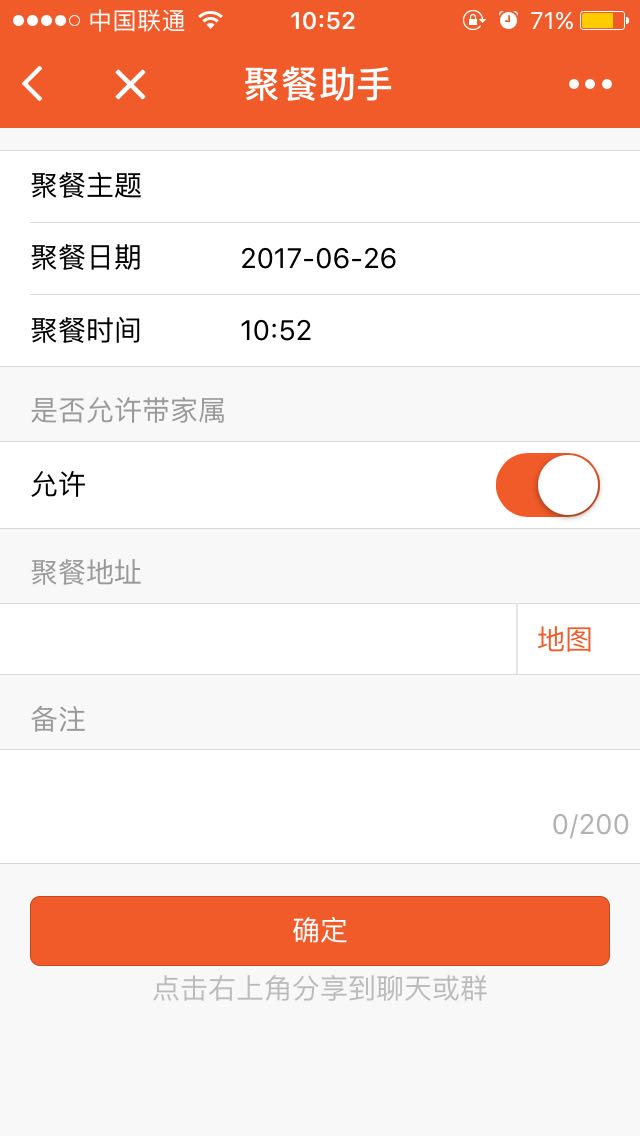Image resolution: width=640 pixels, height=1136 pixels.
Task: Close the 聚餐助手 page with X
Action: pyautogui.click(x=130, y=84)
